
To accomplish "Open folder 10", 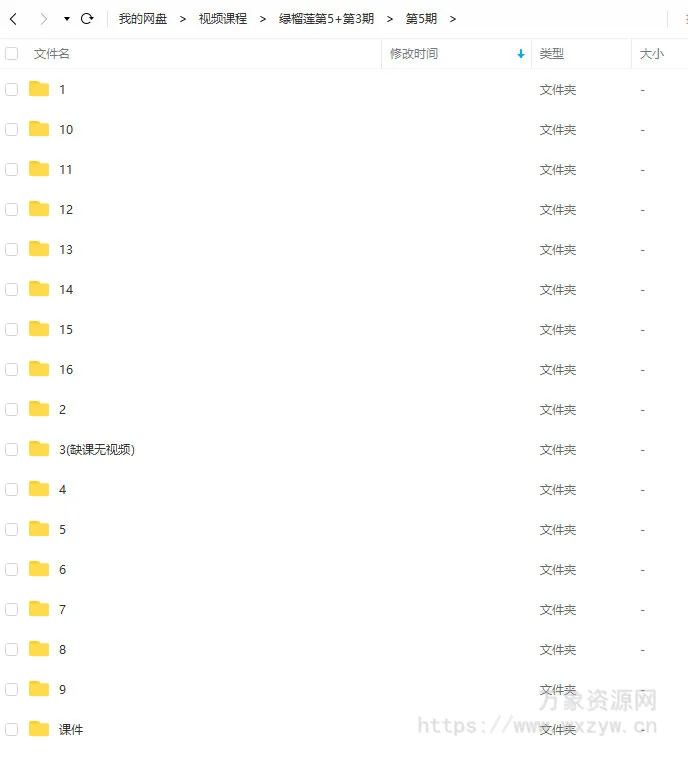I will tap(65, 129).
